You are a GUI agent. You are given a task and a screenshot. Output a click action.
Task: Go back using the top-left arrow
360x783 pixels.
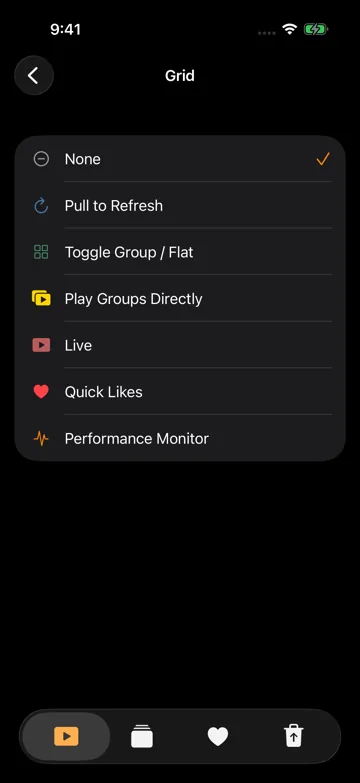[33, 75]
